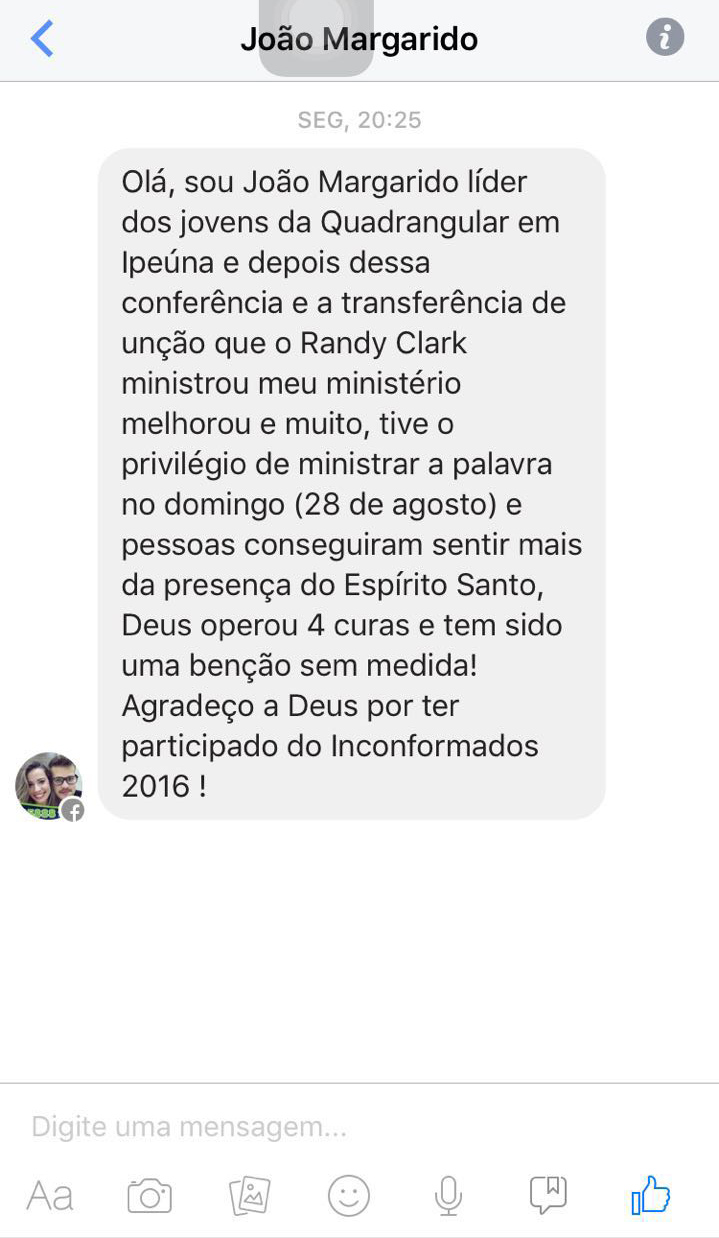Open the photo gallery picker
This screenshot has width=719, height=1238.
(250, 1195)
